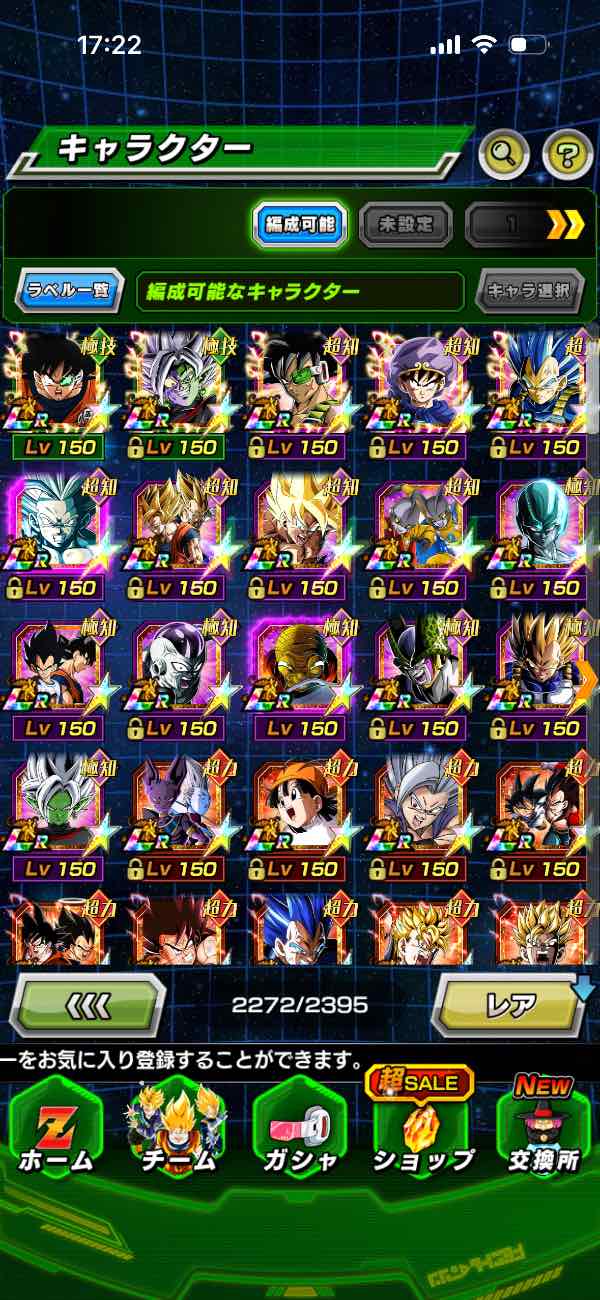The width and height of the screenshot is (600, 1300).
Task: Open the question mark help icon
Action: pos(567,153)
